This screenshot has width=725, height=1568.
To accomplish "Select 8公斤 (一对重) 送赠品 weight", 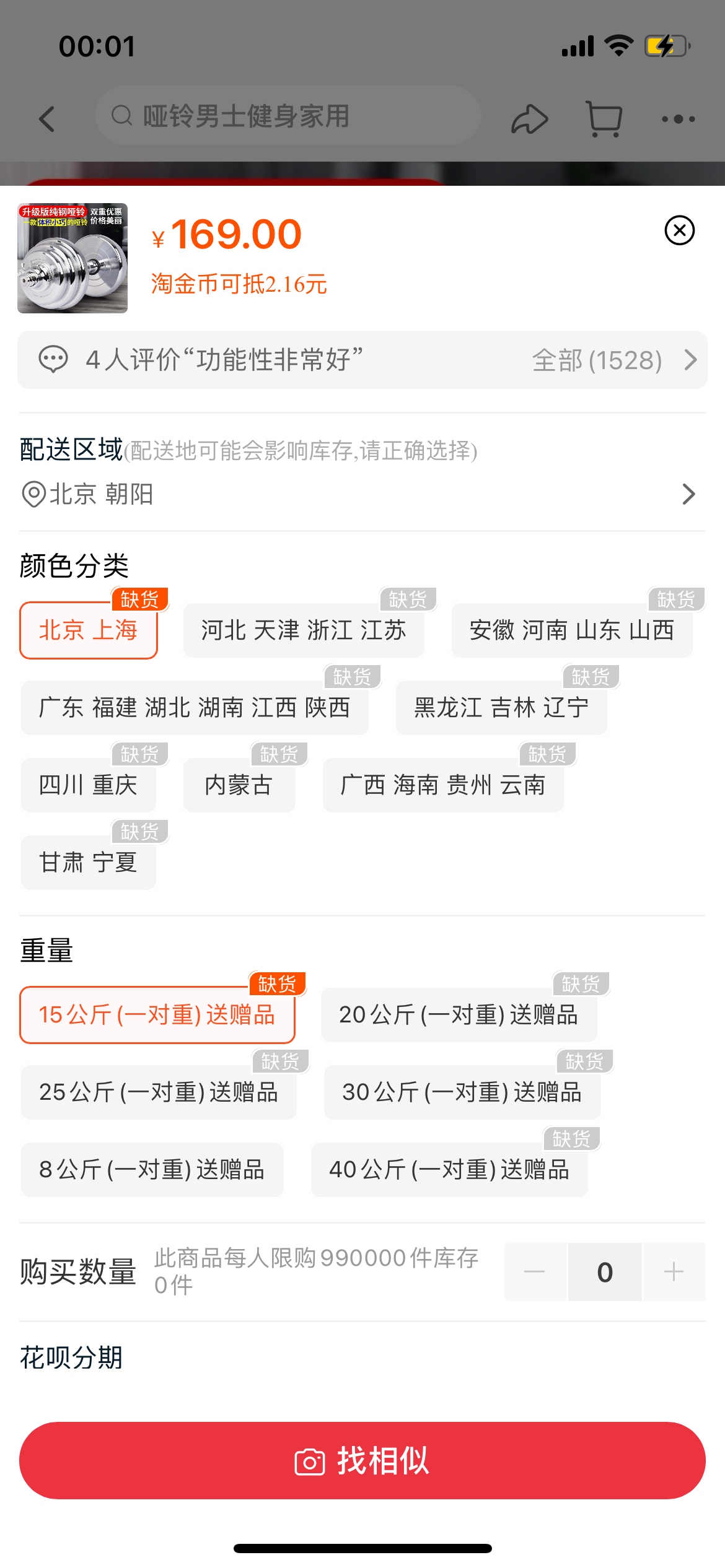I will 152,1169.
